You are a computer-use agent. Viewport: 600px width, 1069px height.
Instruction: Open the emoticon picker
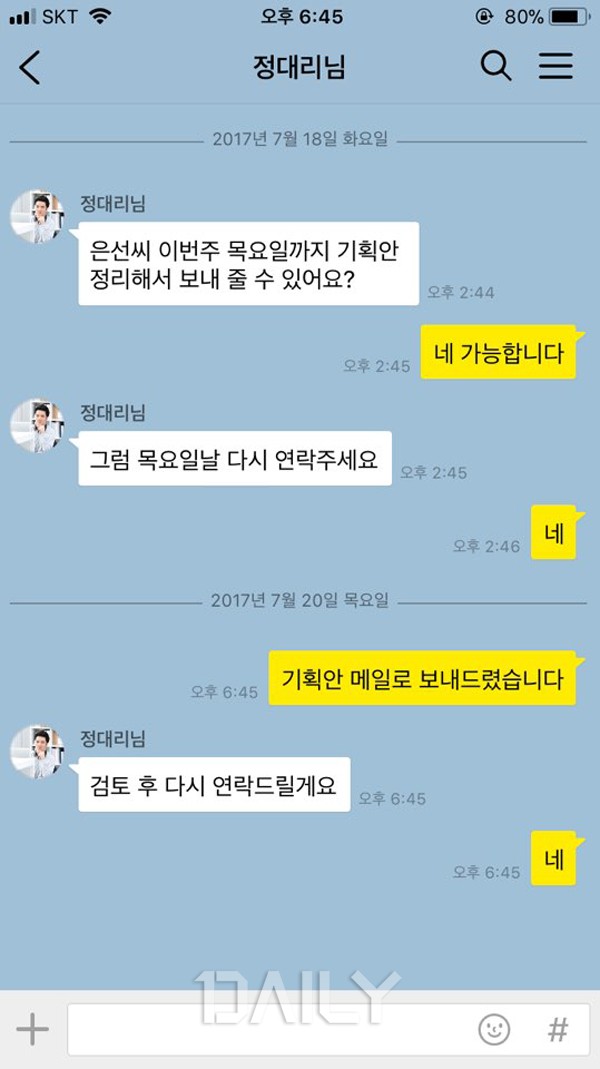pyautogui.click(x=494, y=1029)
